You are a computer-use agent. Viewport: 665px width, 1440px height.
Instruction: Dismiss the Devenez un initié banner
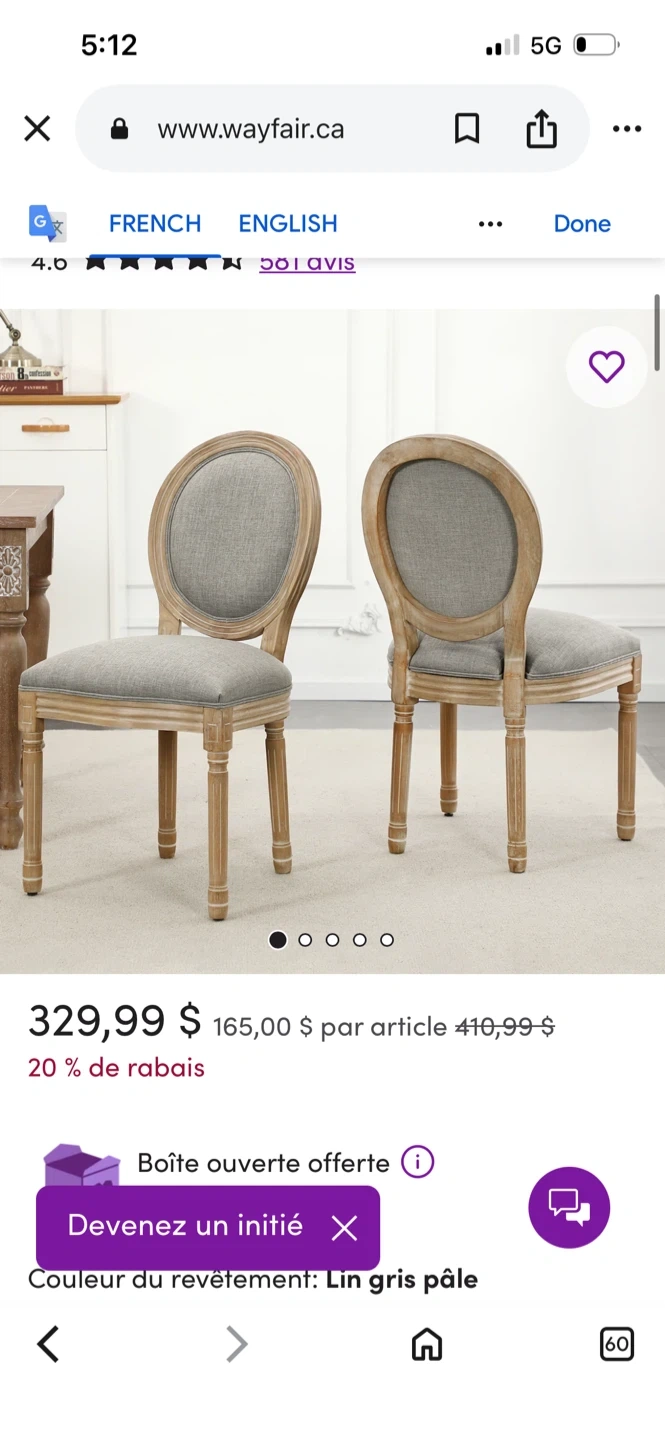(x=344, y=1228)
